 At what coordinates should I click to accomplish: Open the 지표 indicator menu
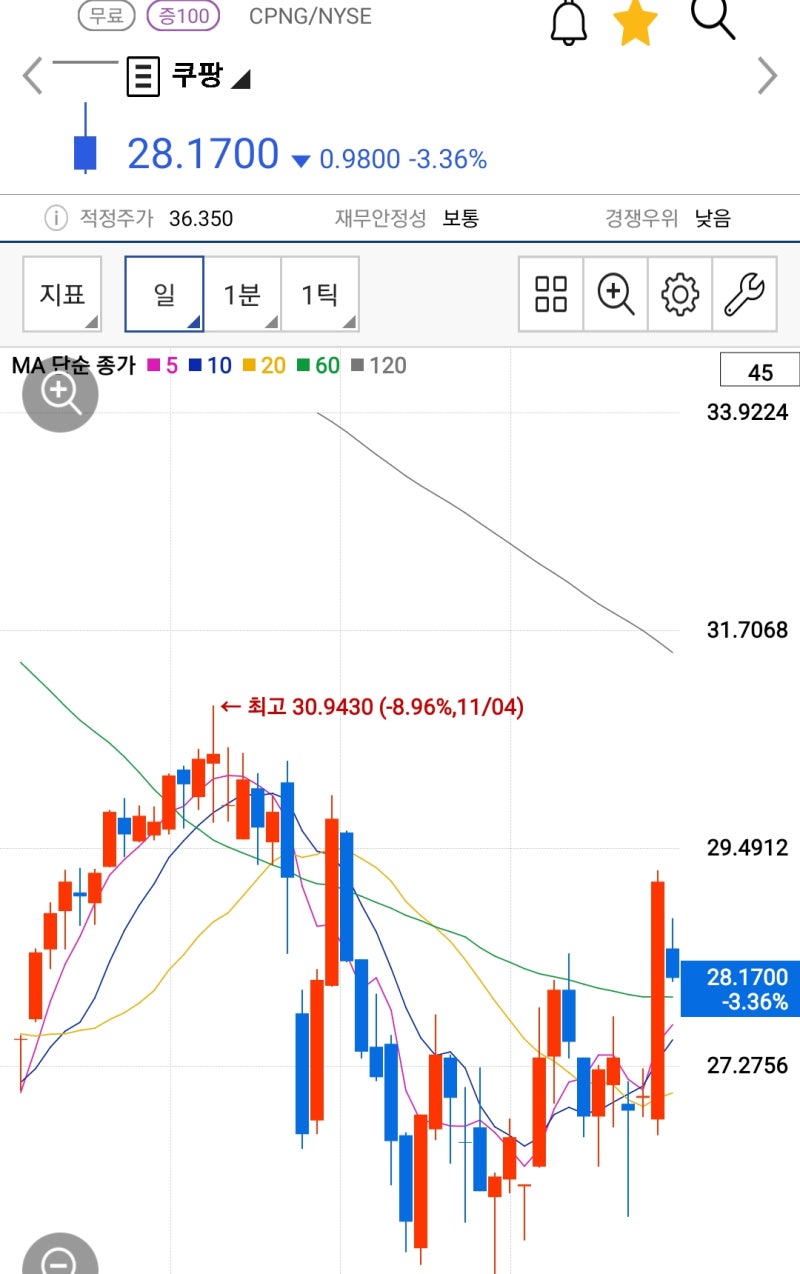pyautogui.click(x=62, y=294)
